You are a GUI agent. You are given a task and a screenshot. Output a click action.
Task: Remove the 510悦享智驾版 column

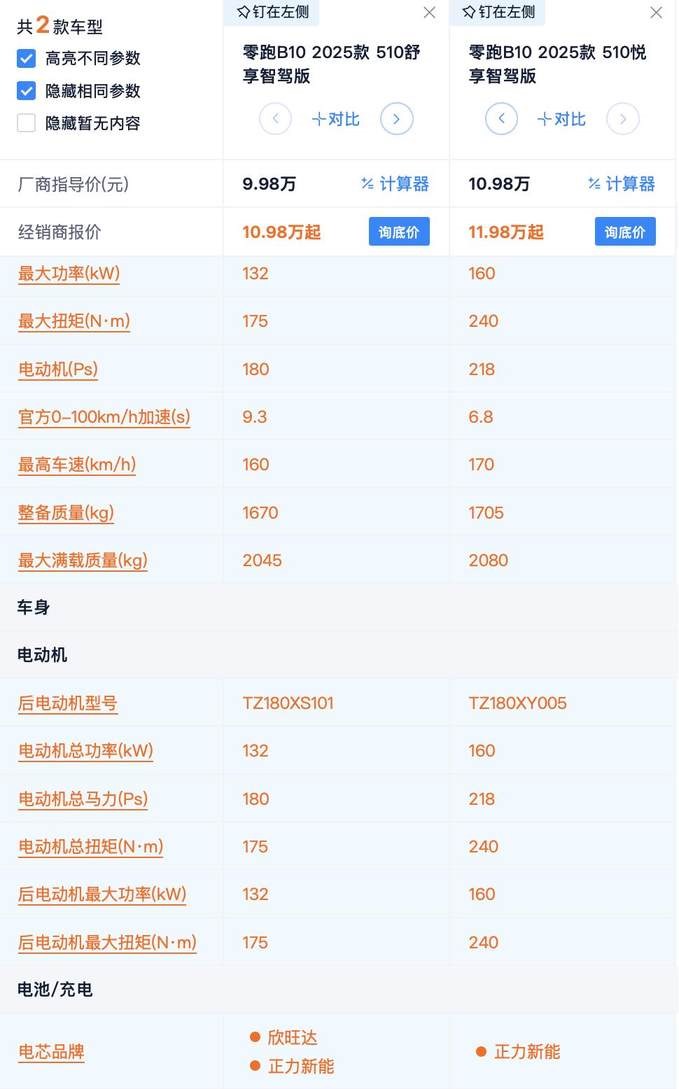point(656,13)
